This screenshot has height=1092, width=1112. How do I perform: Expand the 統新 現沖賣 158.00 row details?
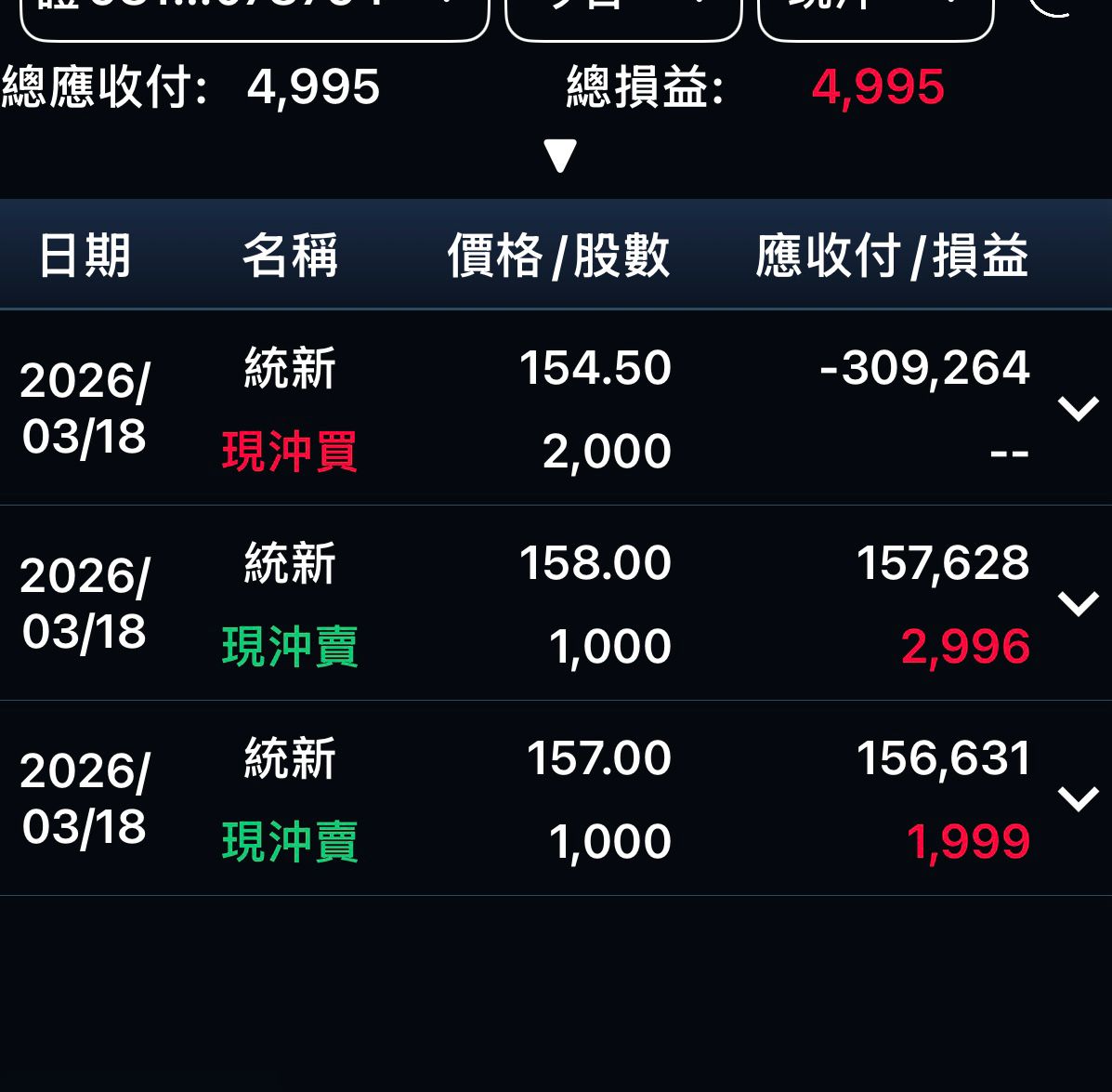pyautogui.click(x=1078, y=603)
